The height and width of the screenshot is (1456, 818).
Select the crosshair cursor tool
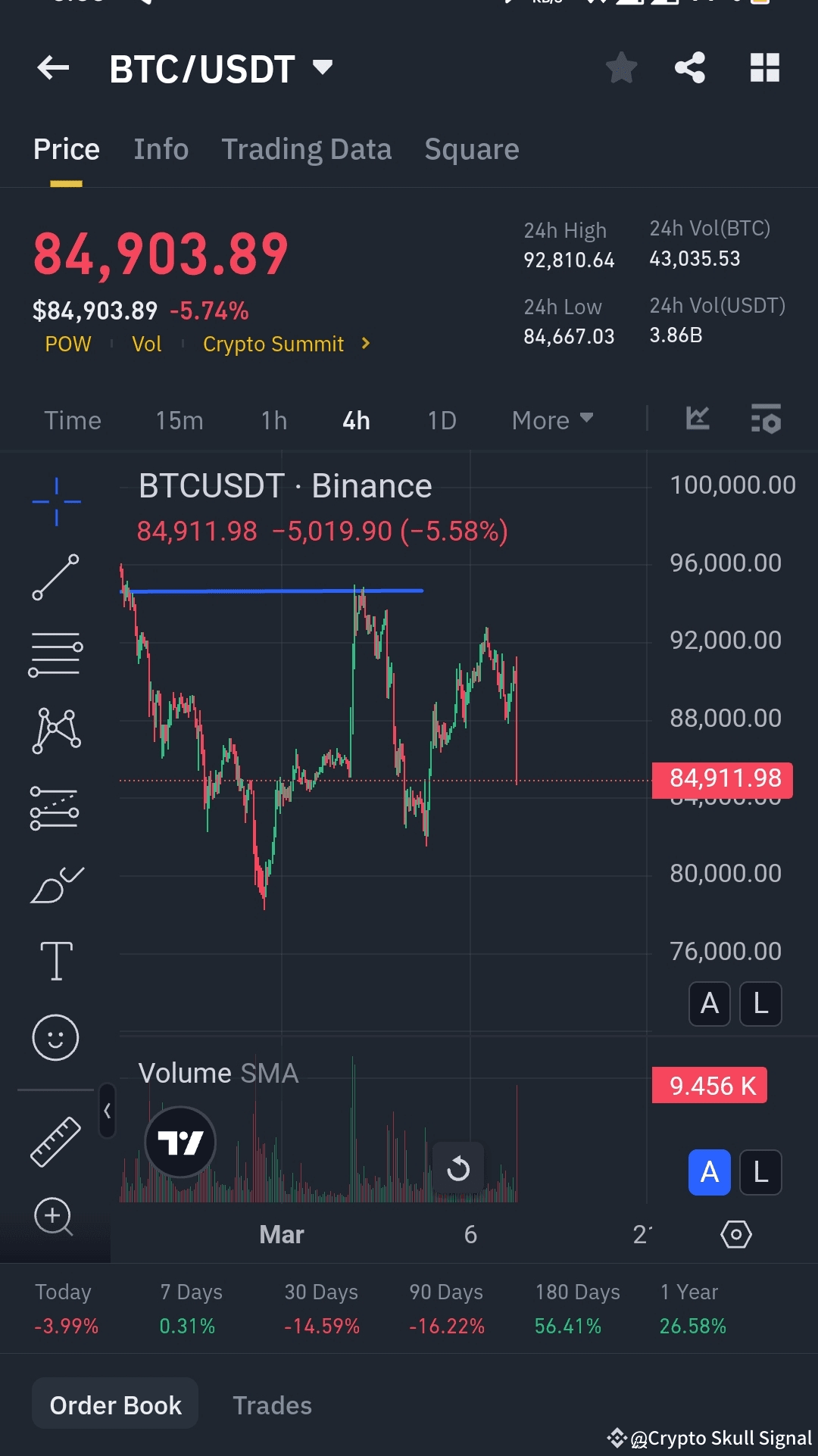pyautogui.click(x=57, y=500)
